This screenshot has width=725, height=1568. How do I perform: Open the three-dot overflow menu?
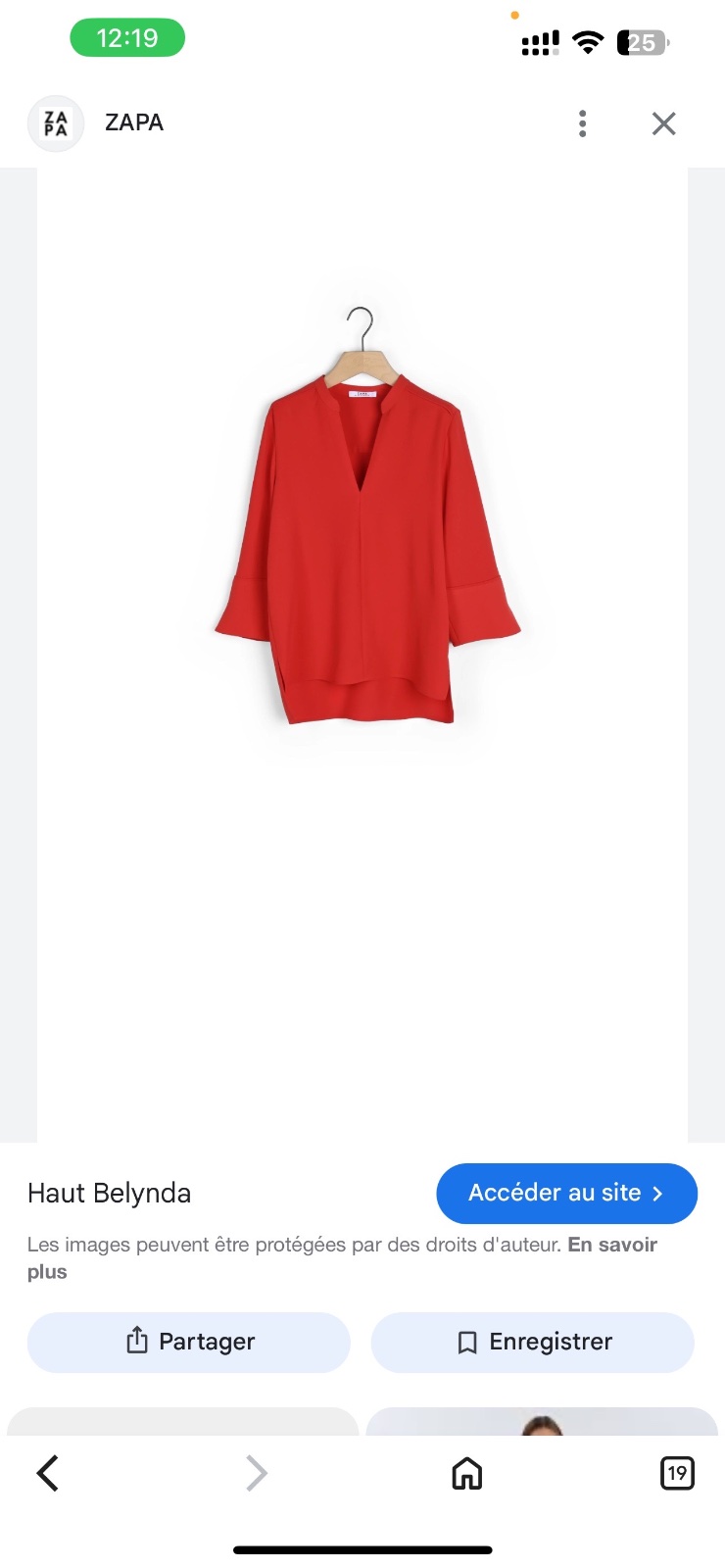tap(583, 123)
